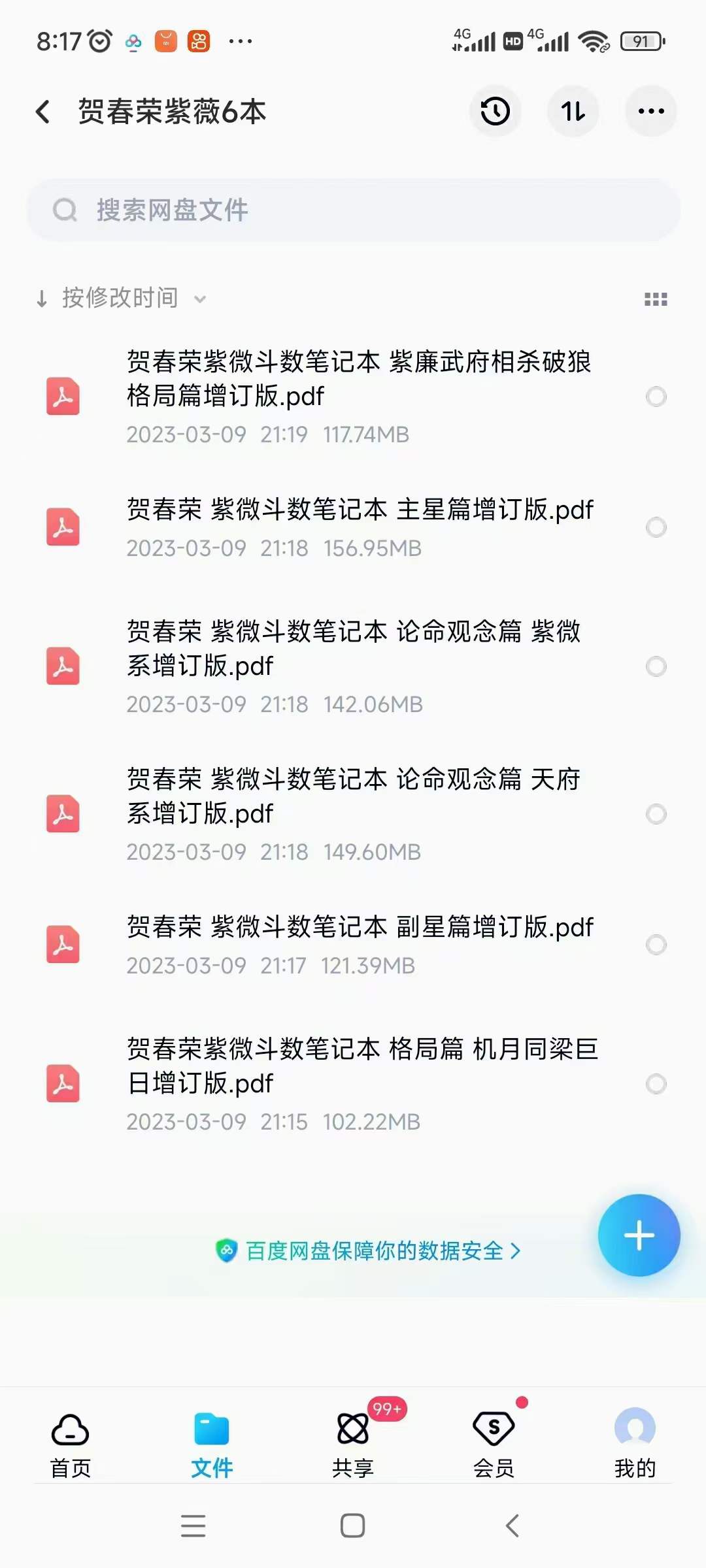Viewport: 706px width, 1568px height.
Task: Expand the data security notice arrow
Action: (x=516, y=1250)
